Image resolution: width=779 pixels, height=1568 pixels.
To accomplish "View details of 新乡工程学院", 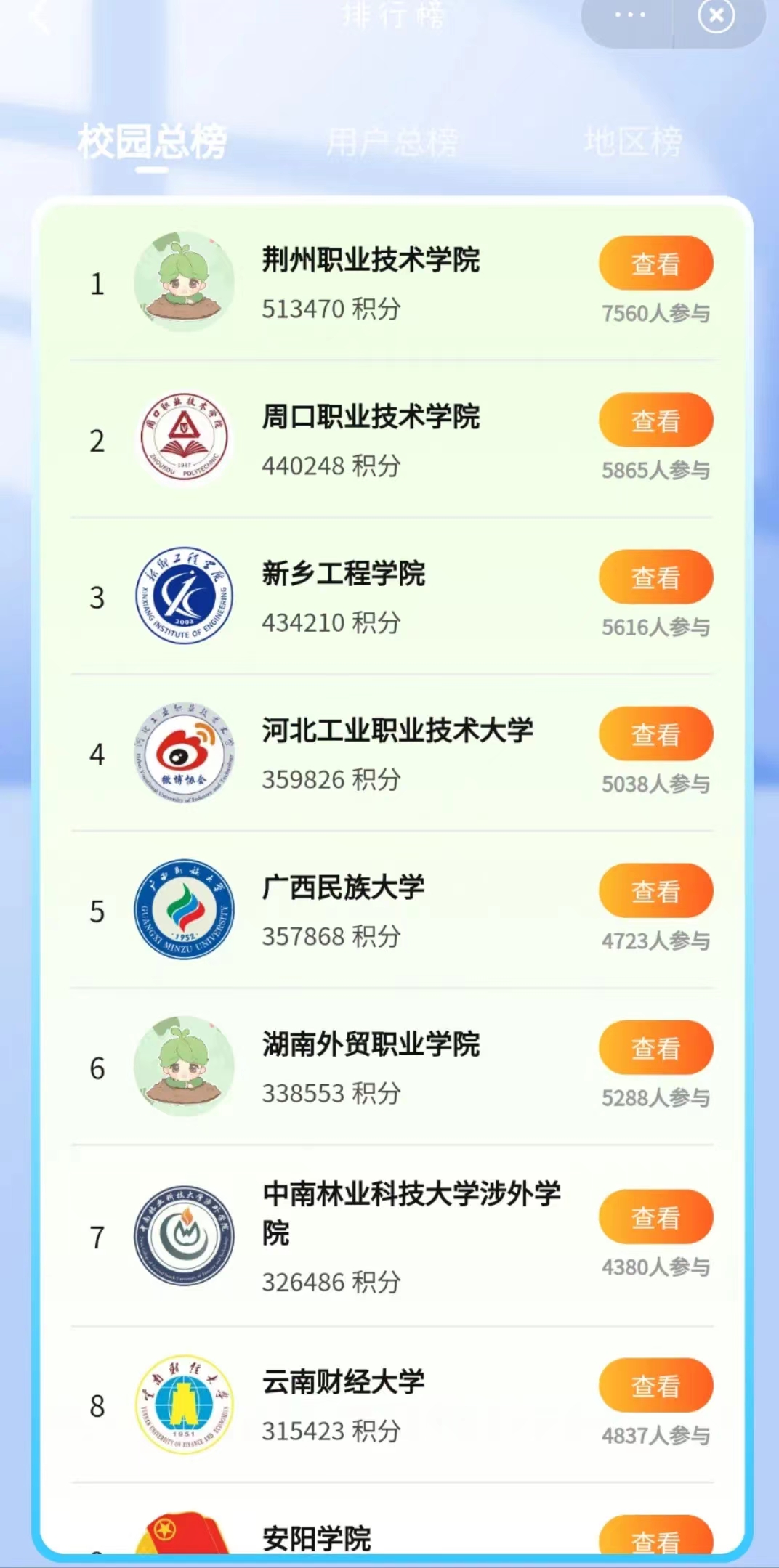I will click(655, 577).
